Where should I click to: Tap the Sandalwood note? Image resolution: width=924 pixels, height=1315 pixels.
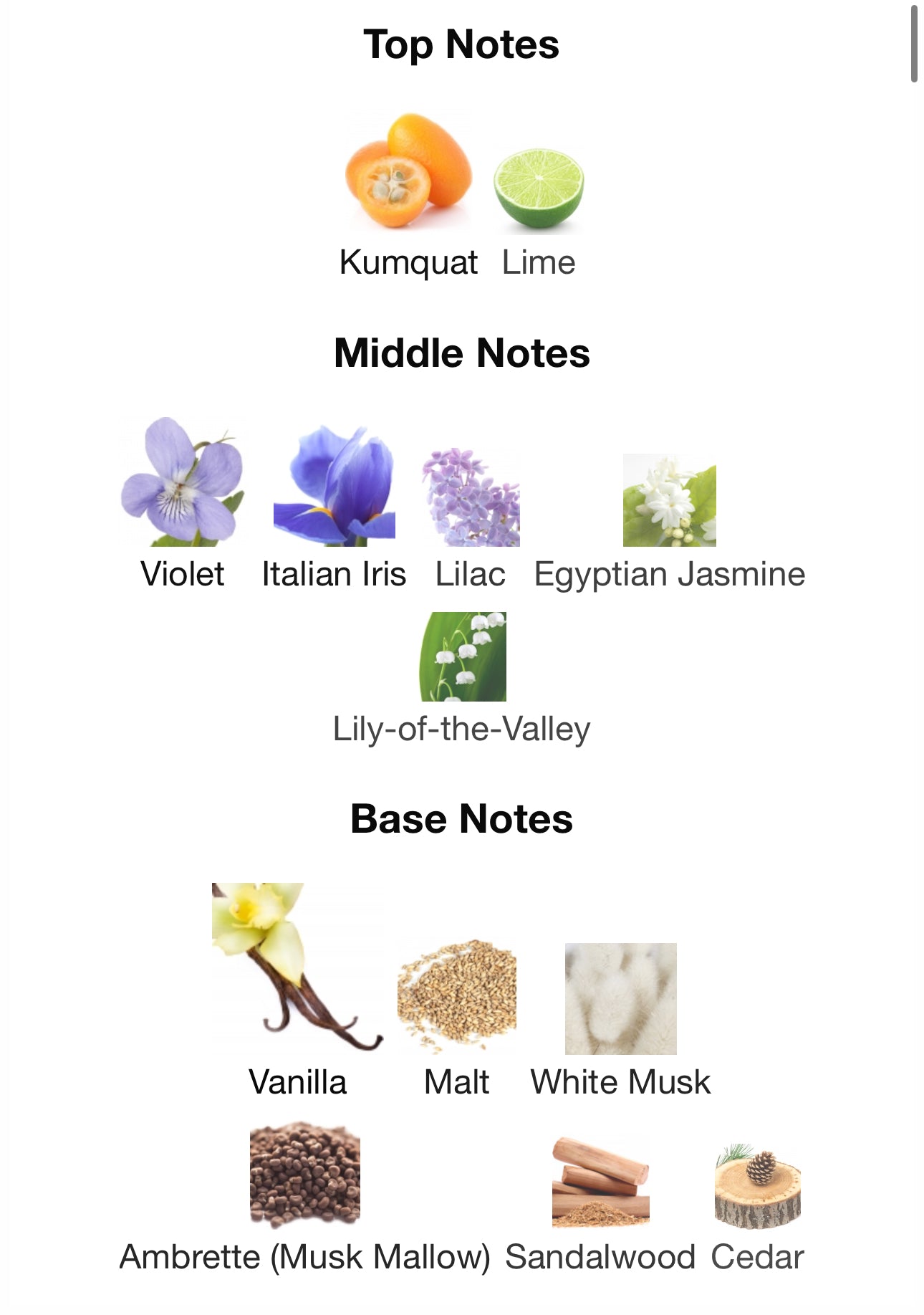point(600,1182)
